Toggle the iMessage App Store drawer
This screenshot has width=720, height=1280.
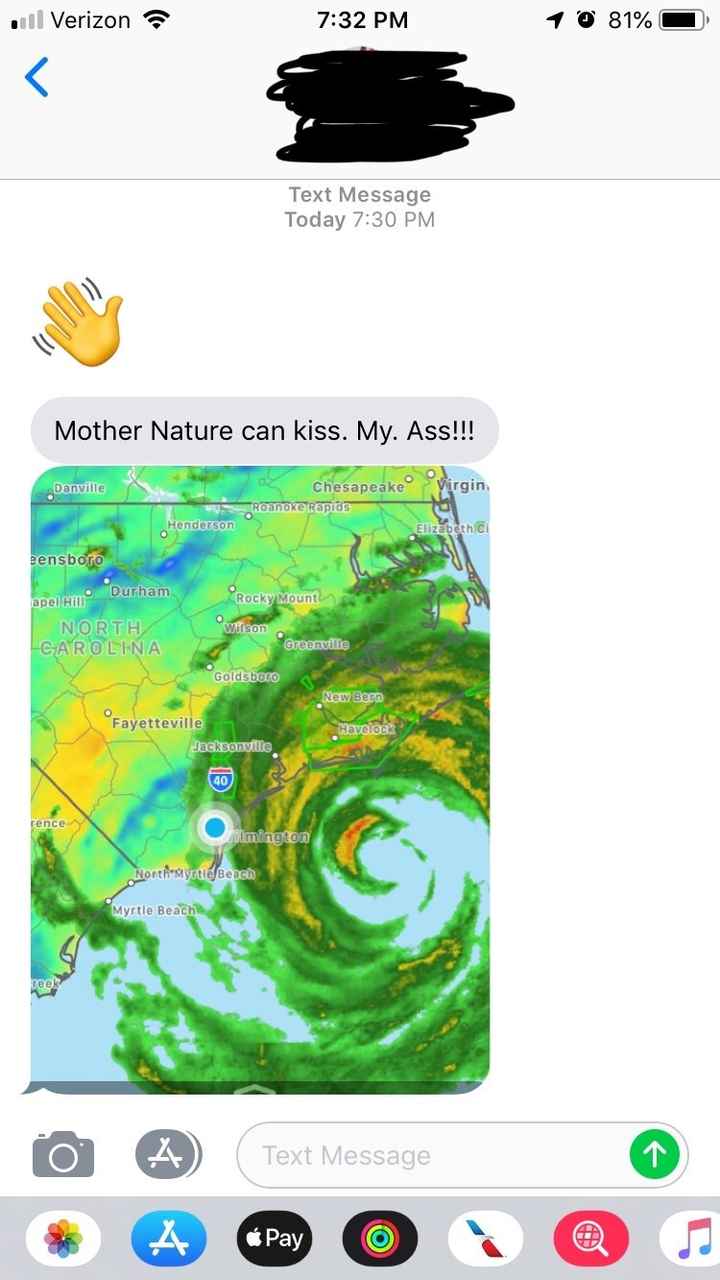click(168, 1155)
